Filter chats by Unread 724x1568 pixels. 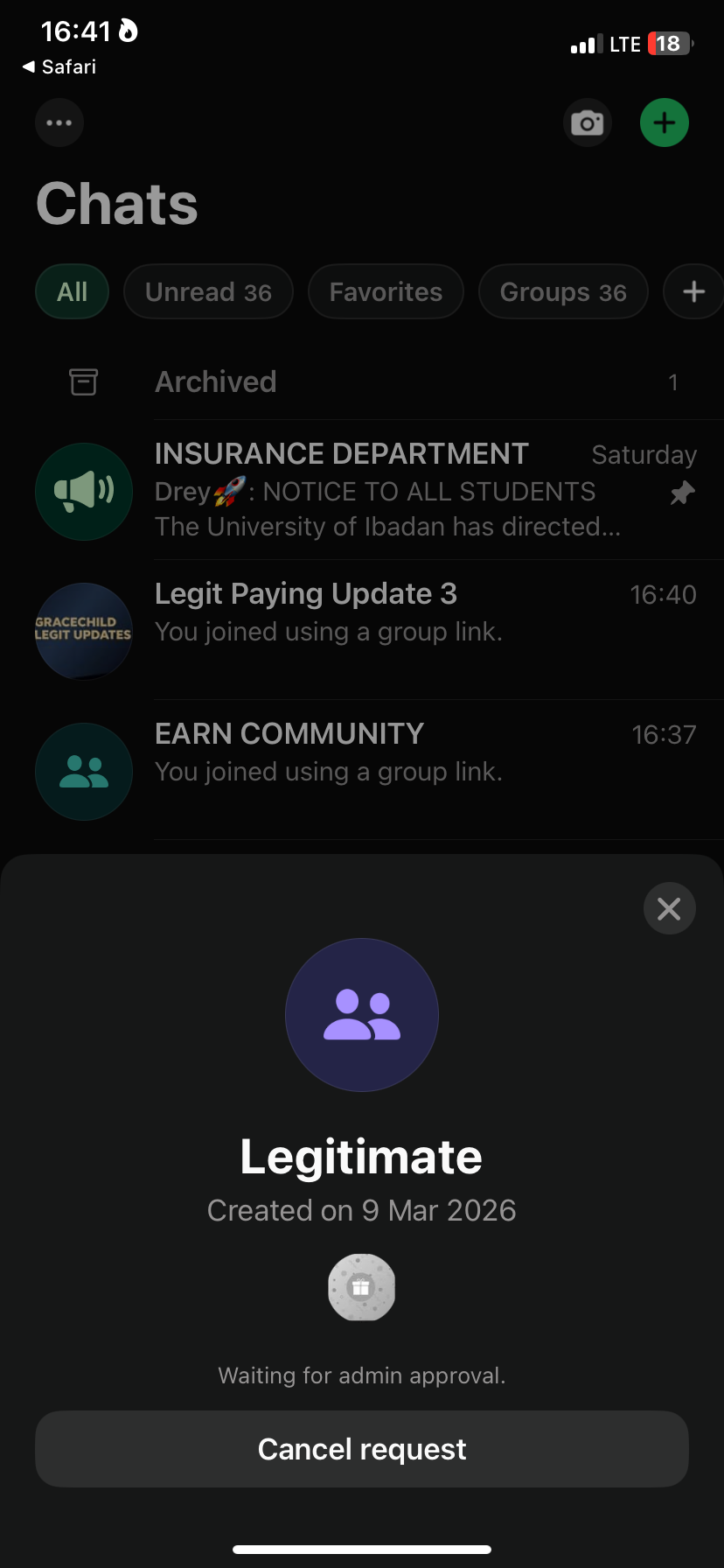pos(208,292)
